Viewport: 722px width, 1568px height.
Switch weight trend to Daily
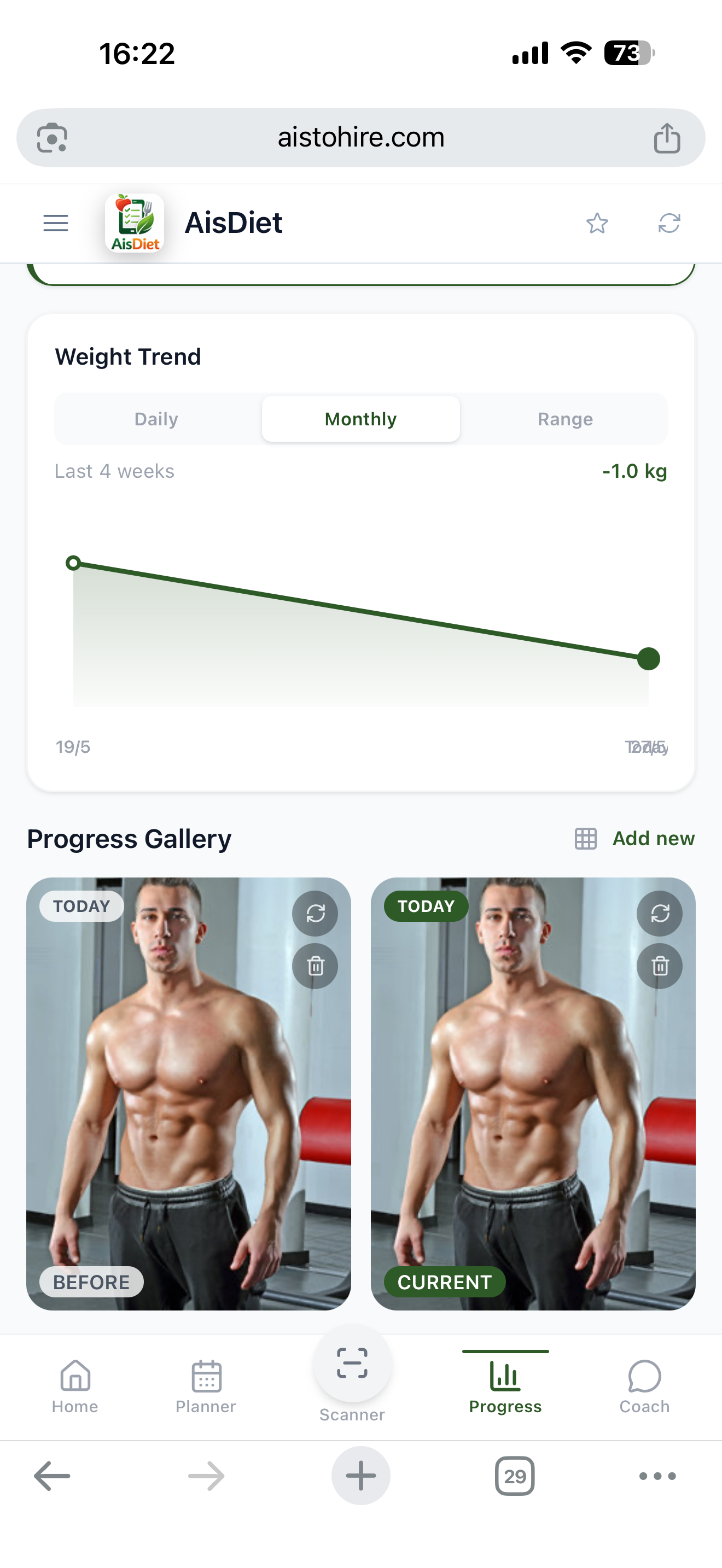[x=156, y=419]
